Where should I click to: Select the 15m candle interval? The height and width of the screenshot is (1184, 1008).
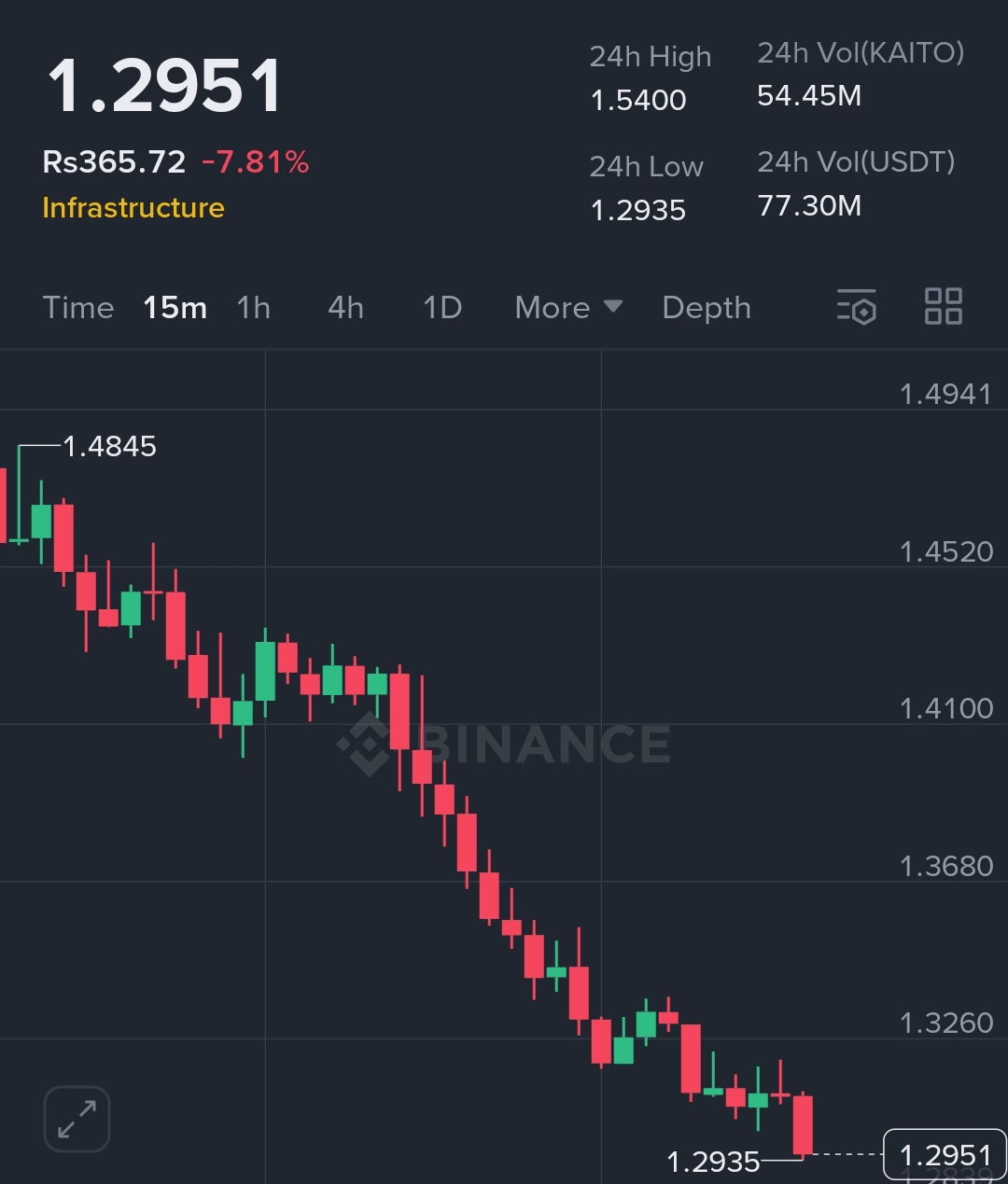(x=175, y=308)
